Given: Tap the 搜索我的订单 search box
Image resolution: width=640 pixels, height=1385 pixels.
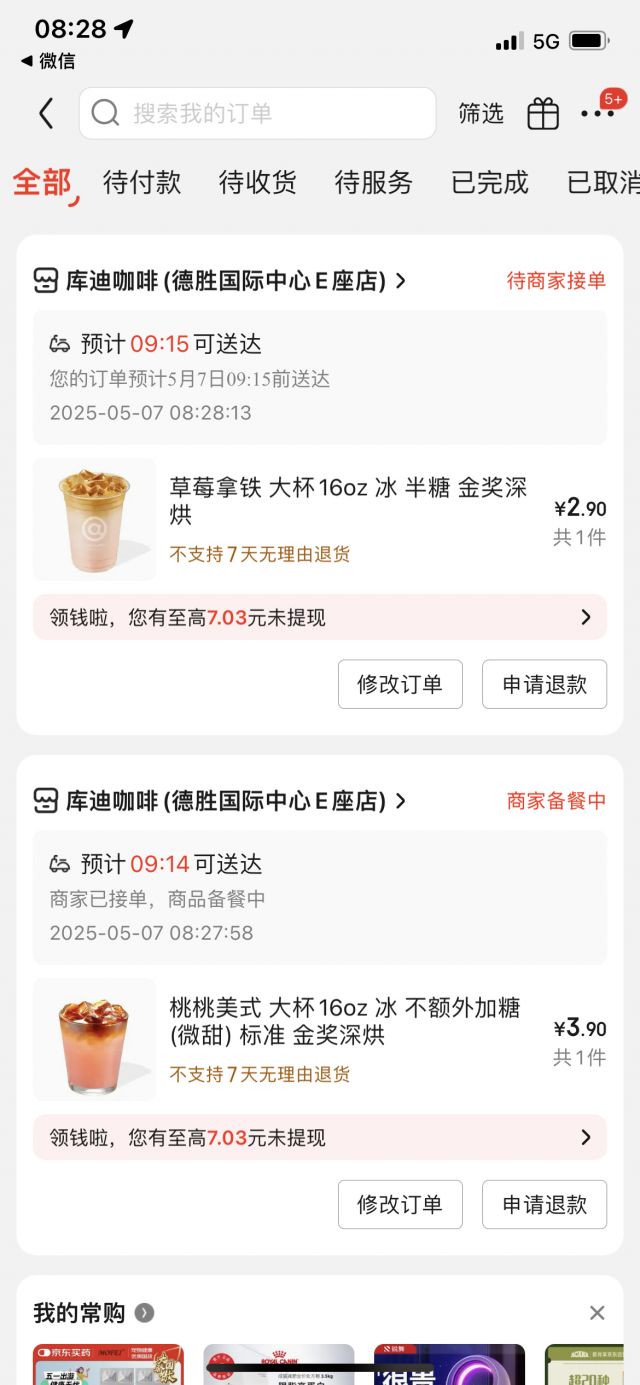Looking at the screenshot, I should (257, 113).
